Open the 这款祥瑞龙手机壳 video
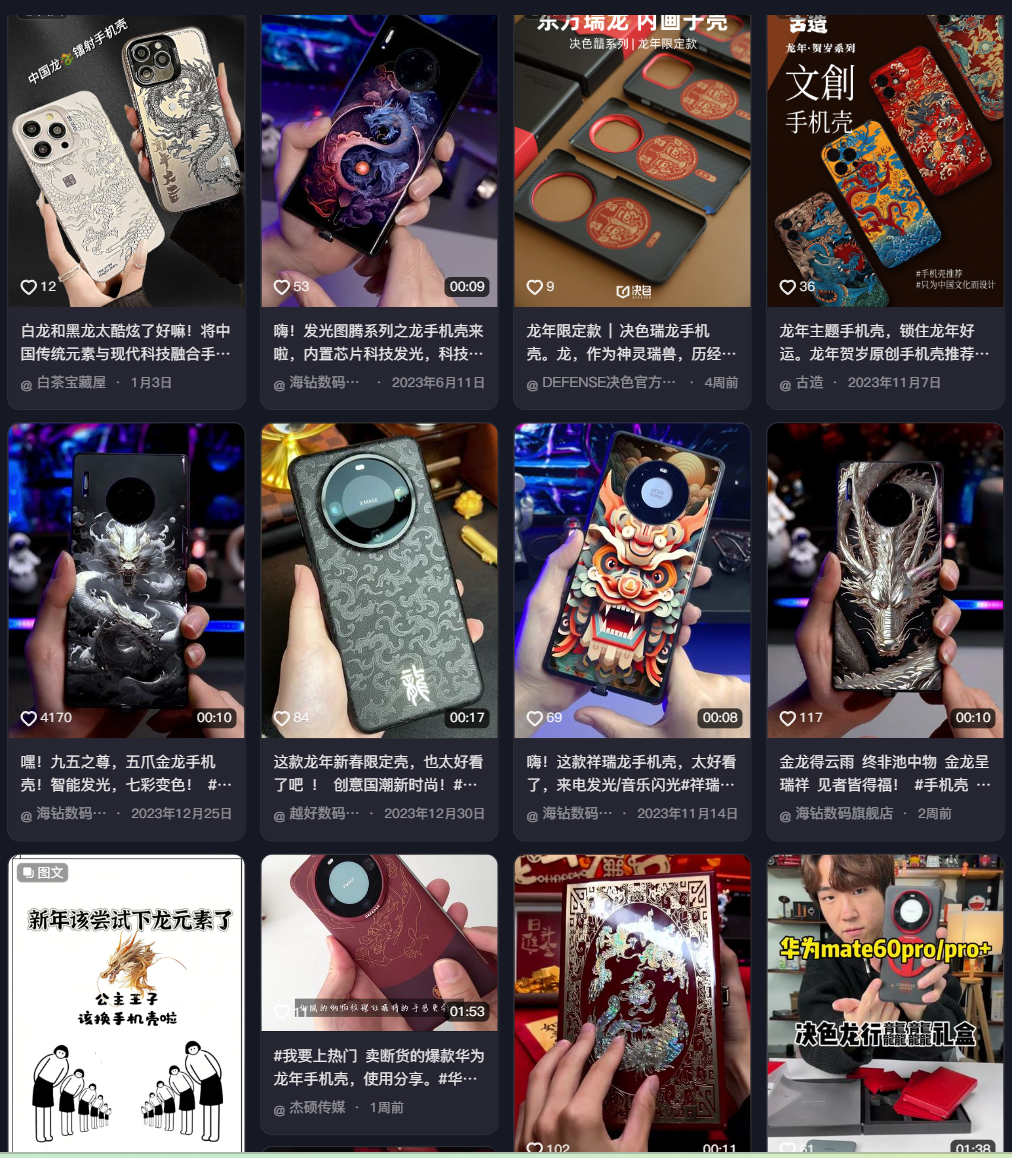This screenshot has height=1158, width=1012. [632, 580]
